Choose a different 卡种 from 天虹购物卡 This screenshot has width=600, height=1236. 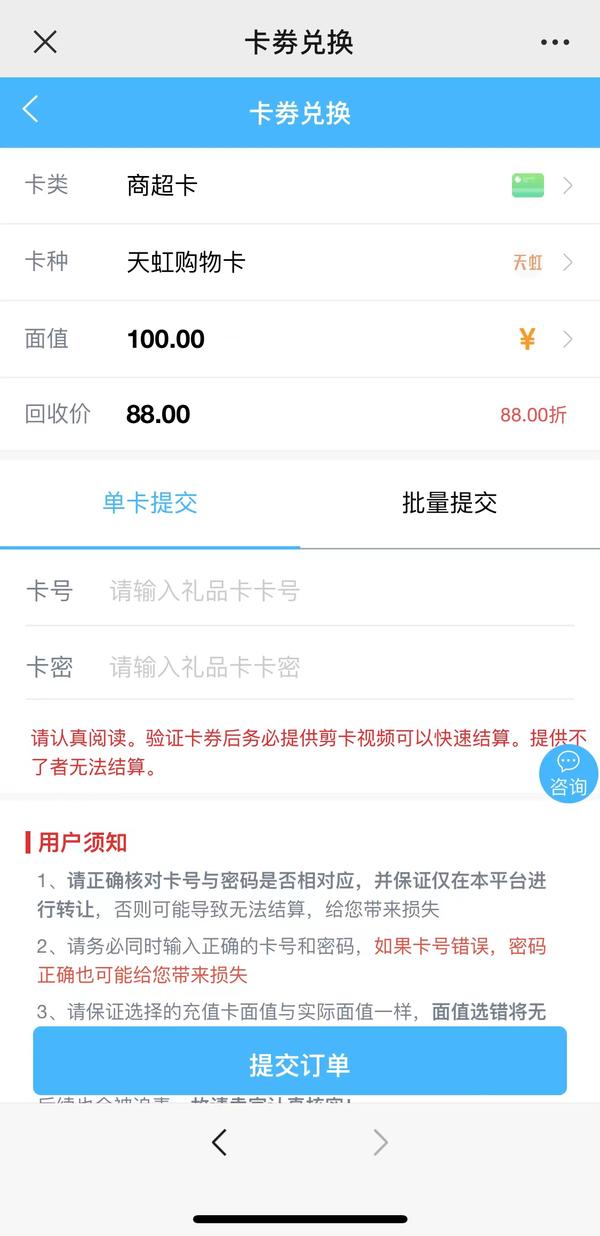click(x=300, y=262)
